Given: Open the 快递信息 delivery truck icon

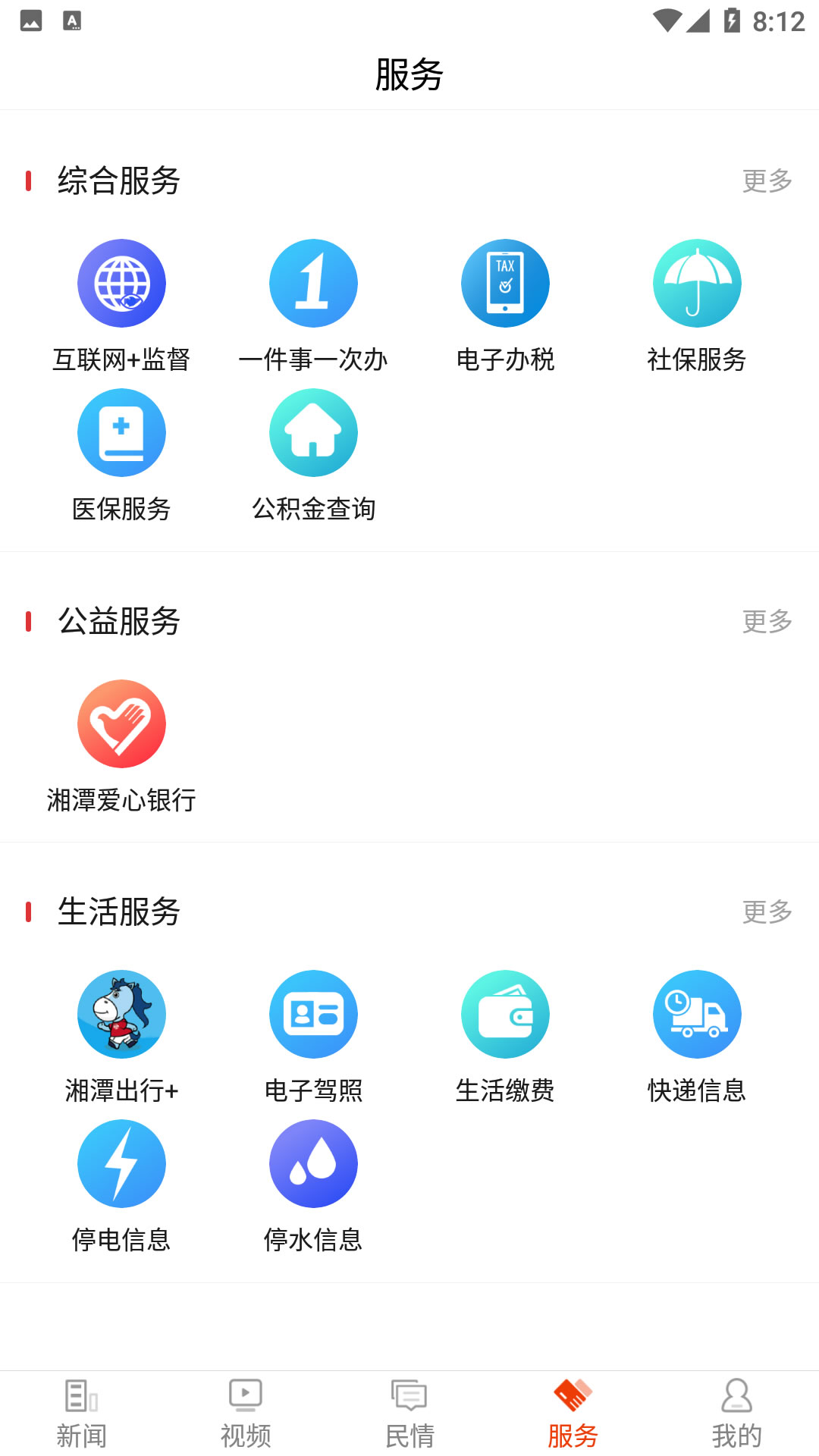Looking at the screenshot, I should (697, 1014).
